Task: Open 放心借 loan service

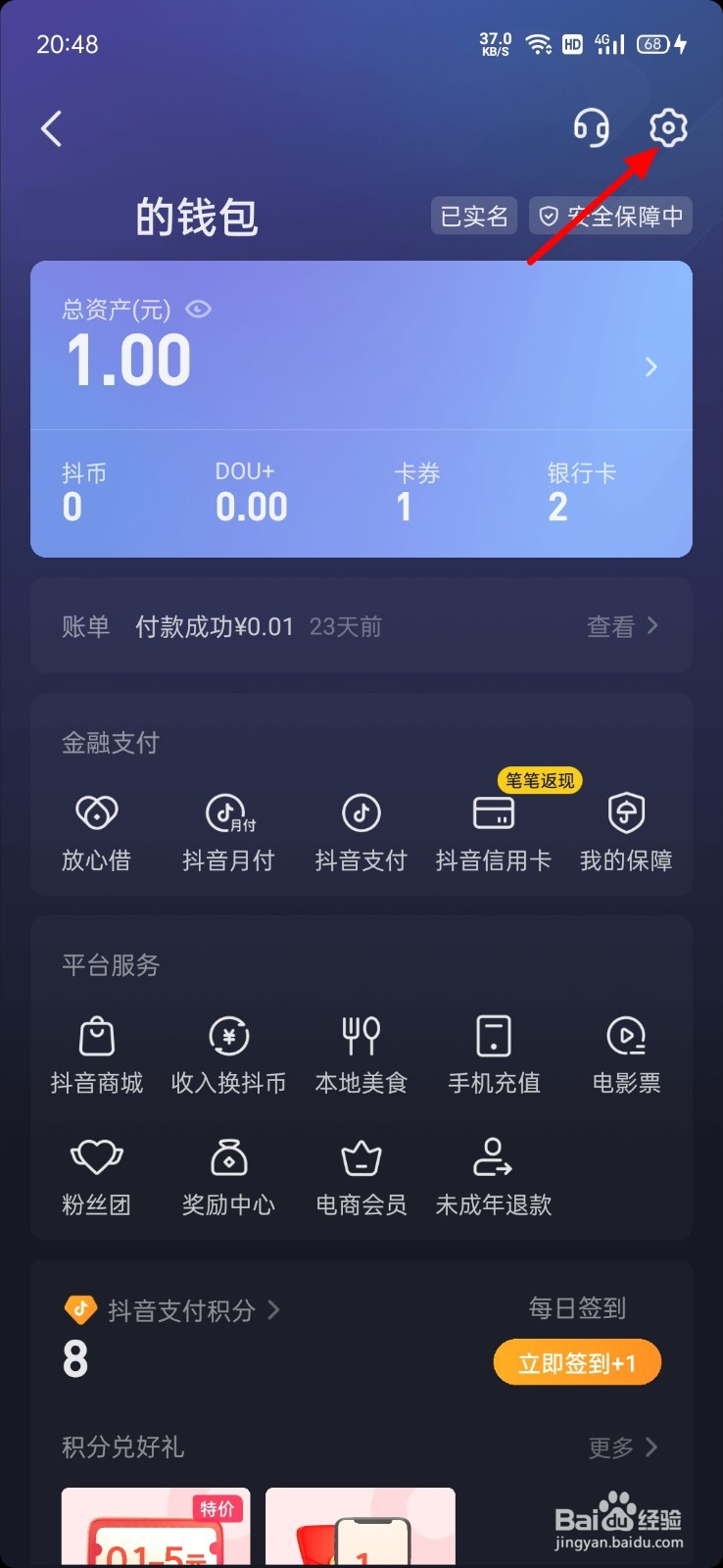Action: [96, 832]
